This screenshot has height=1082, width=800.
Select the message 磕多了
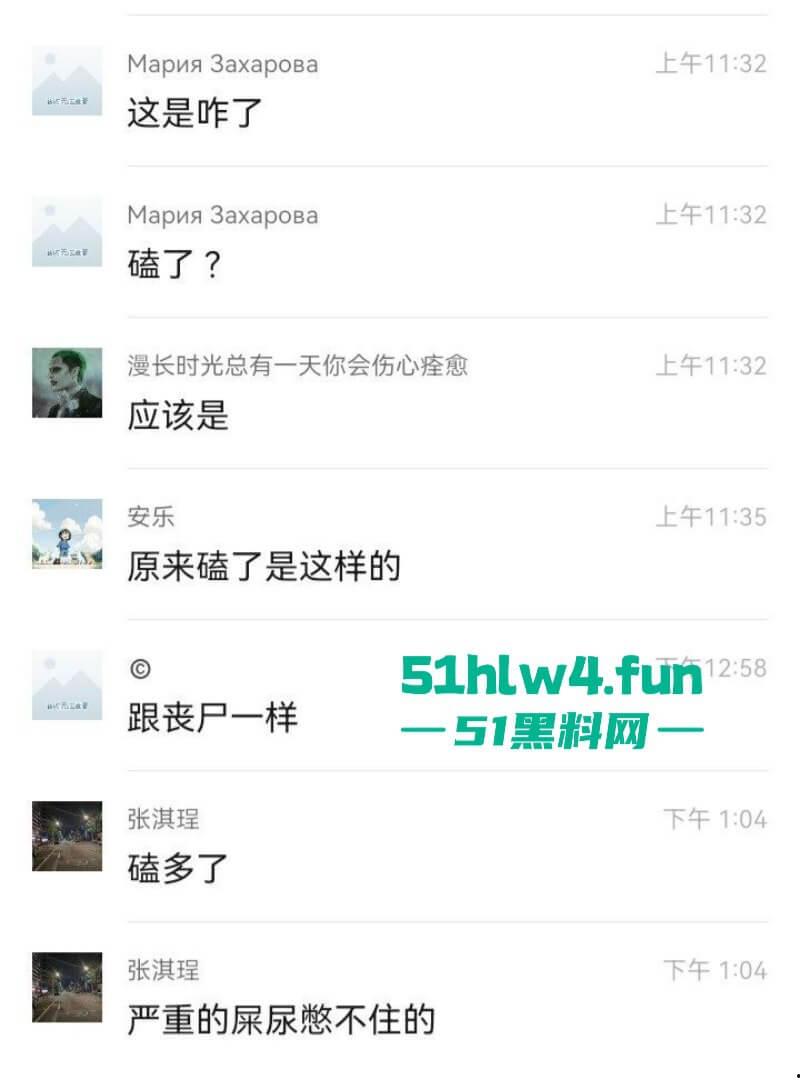point(176,870)
